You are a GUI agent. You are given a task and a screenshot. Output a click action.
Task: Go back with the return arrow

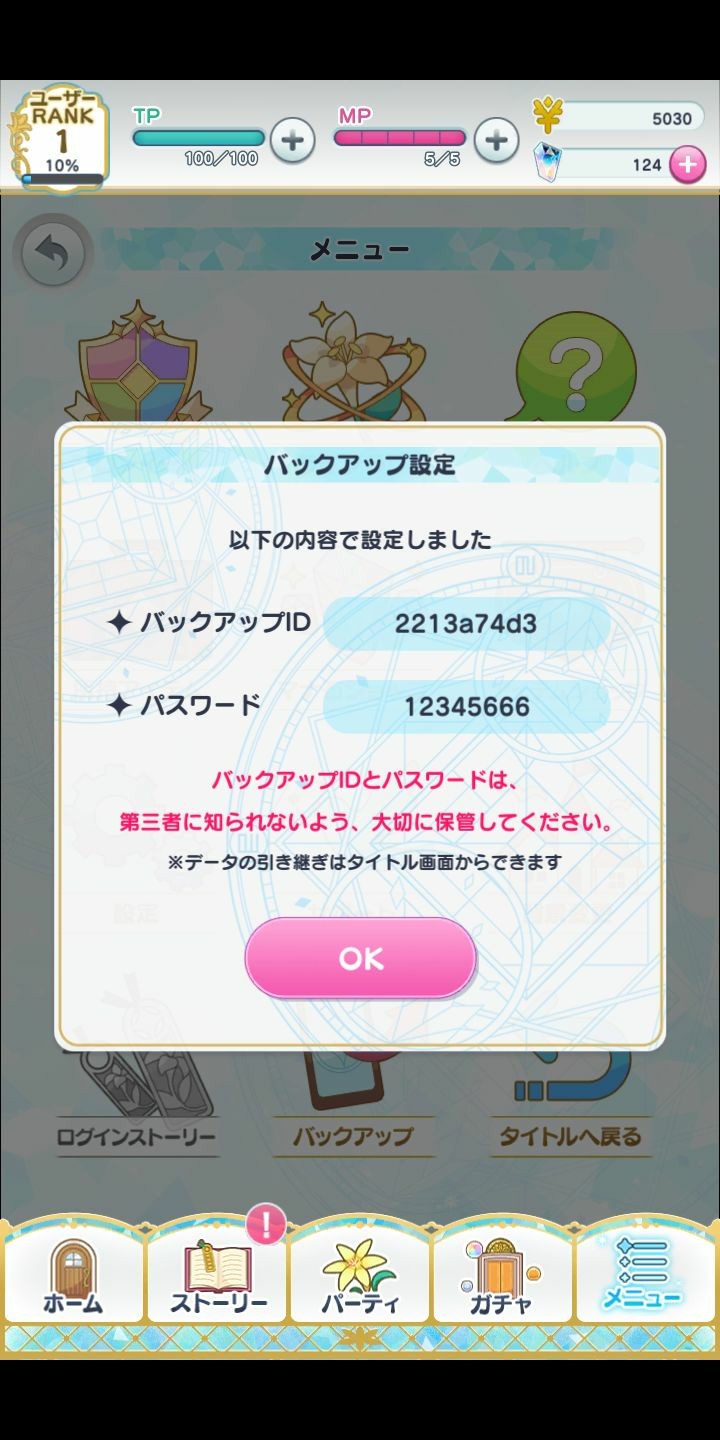(x=52, y=253)
